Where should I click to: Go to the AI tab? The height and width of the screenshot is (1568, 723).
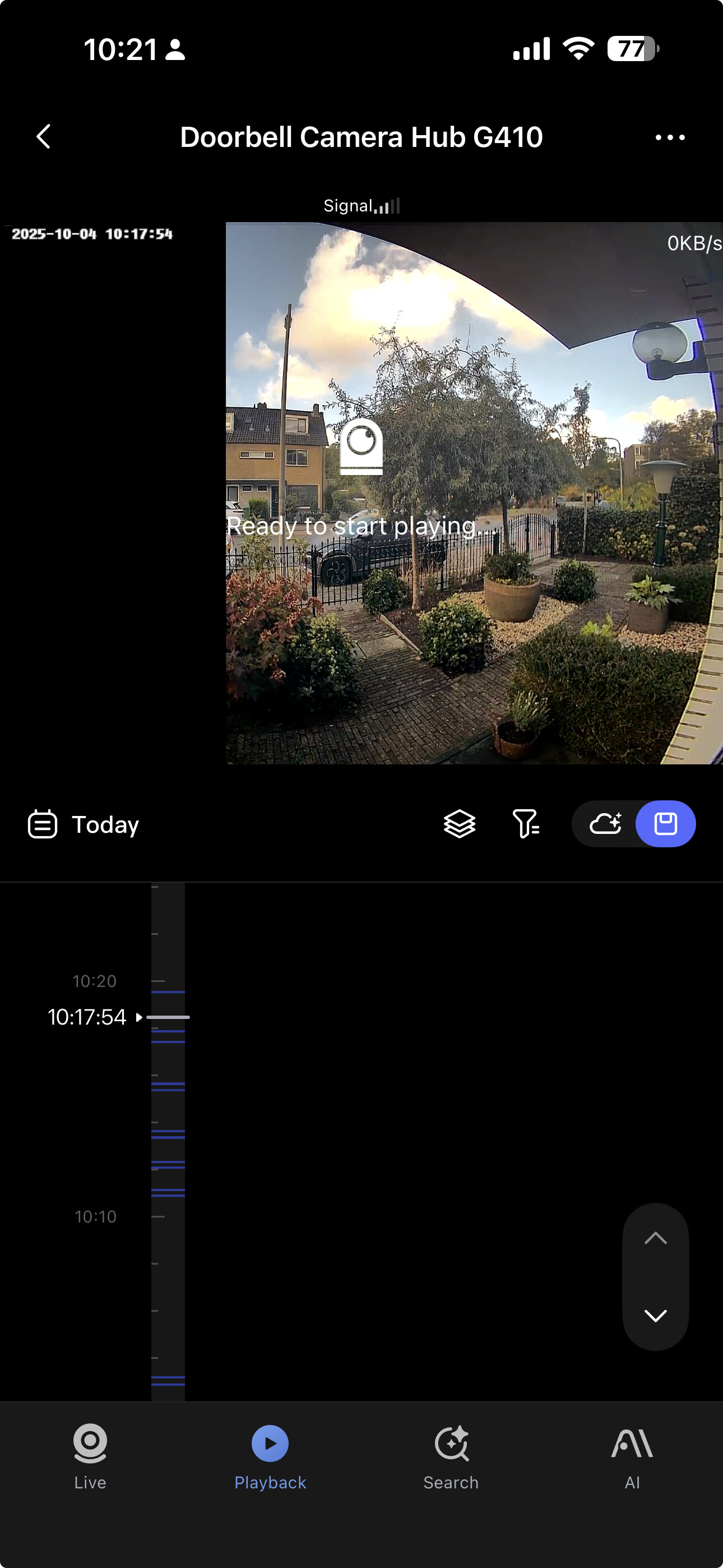[x=632, y=1455]
